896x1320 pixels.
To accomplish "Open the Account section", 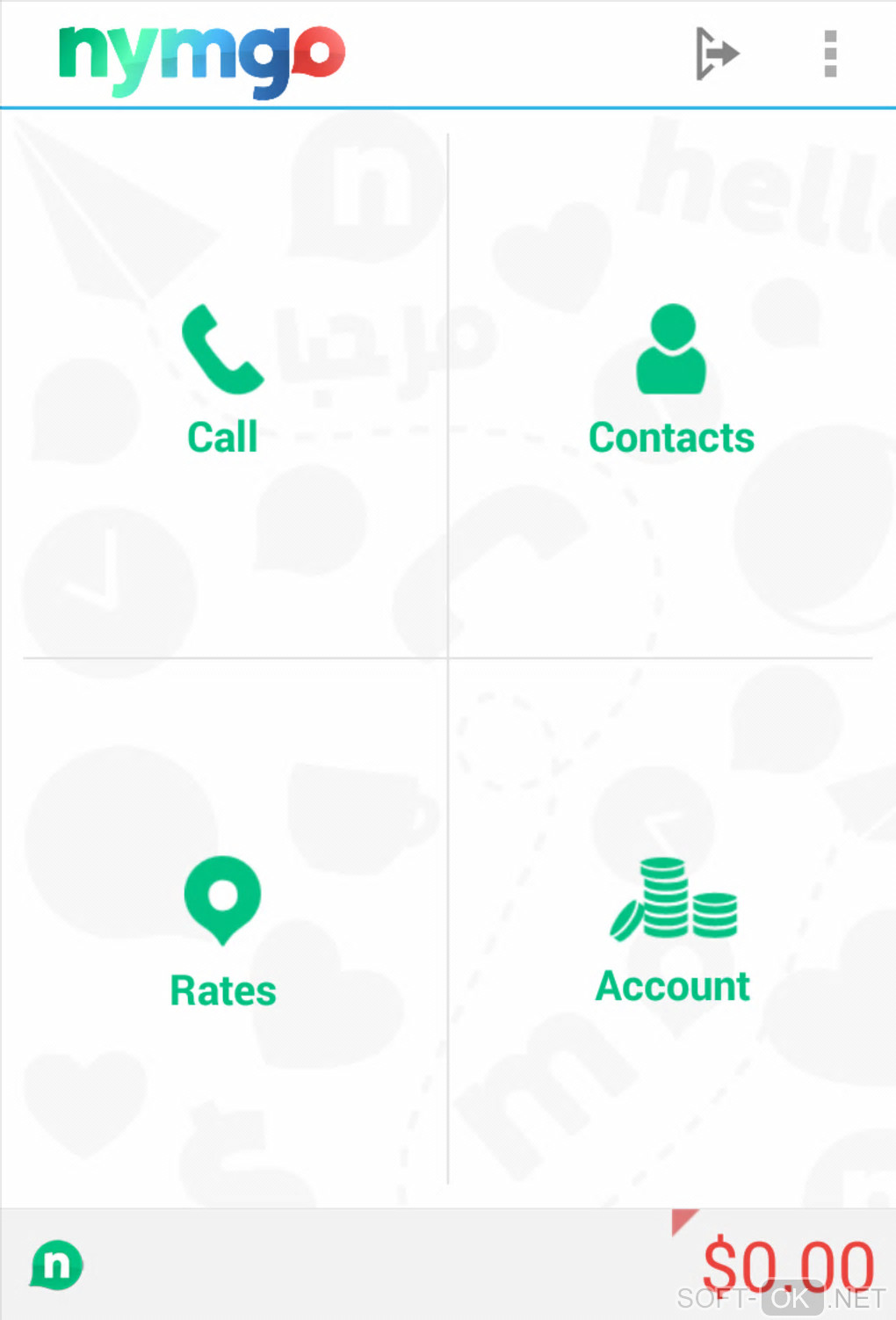I will [673, 932].
